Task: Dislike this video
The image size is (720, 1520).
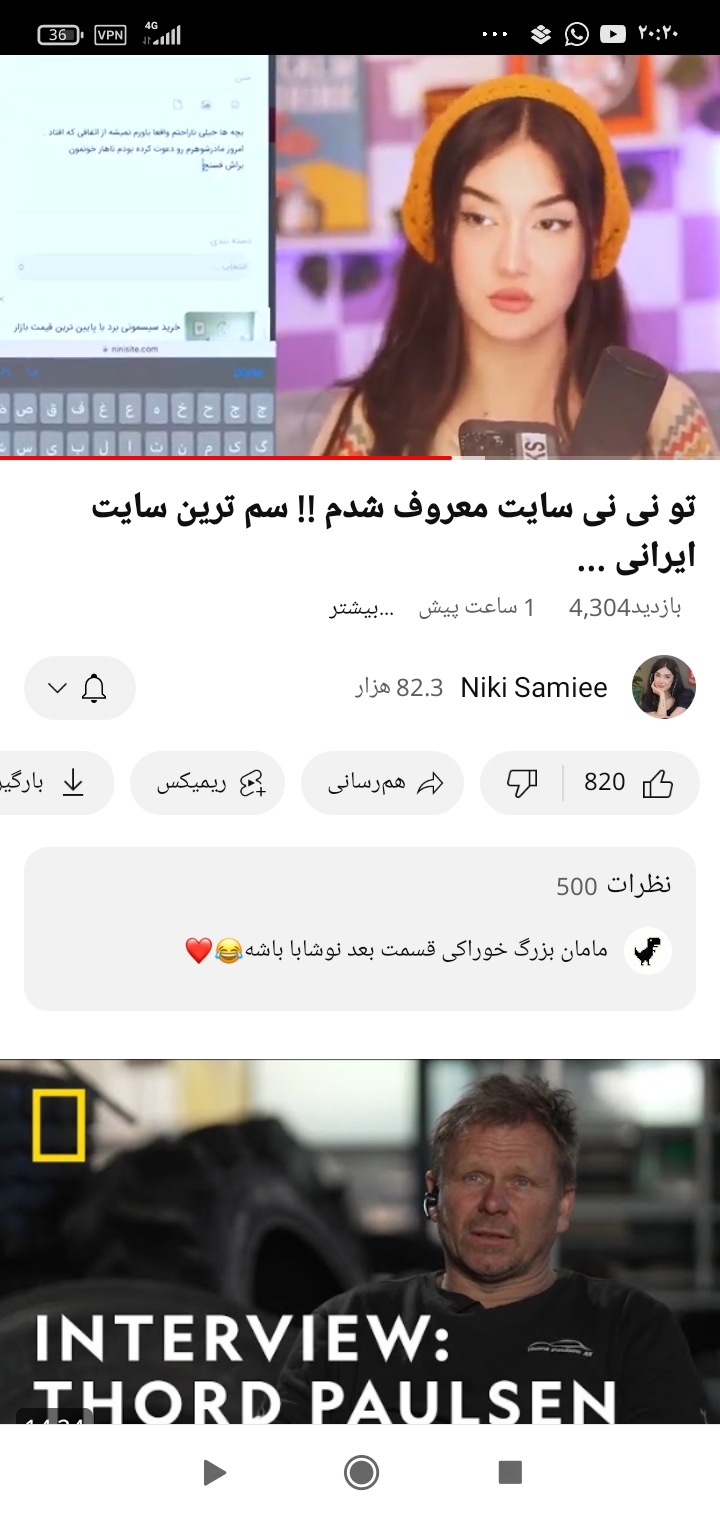Action: click(x=522, y=783)
